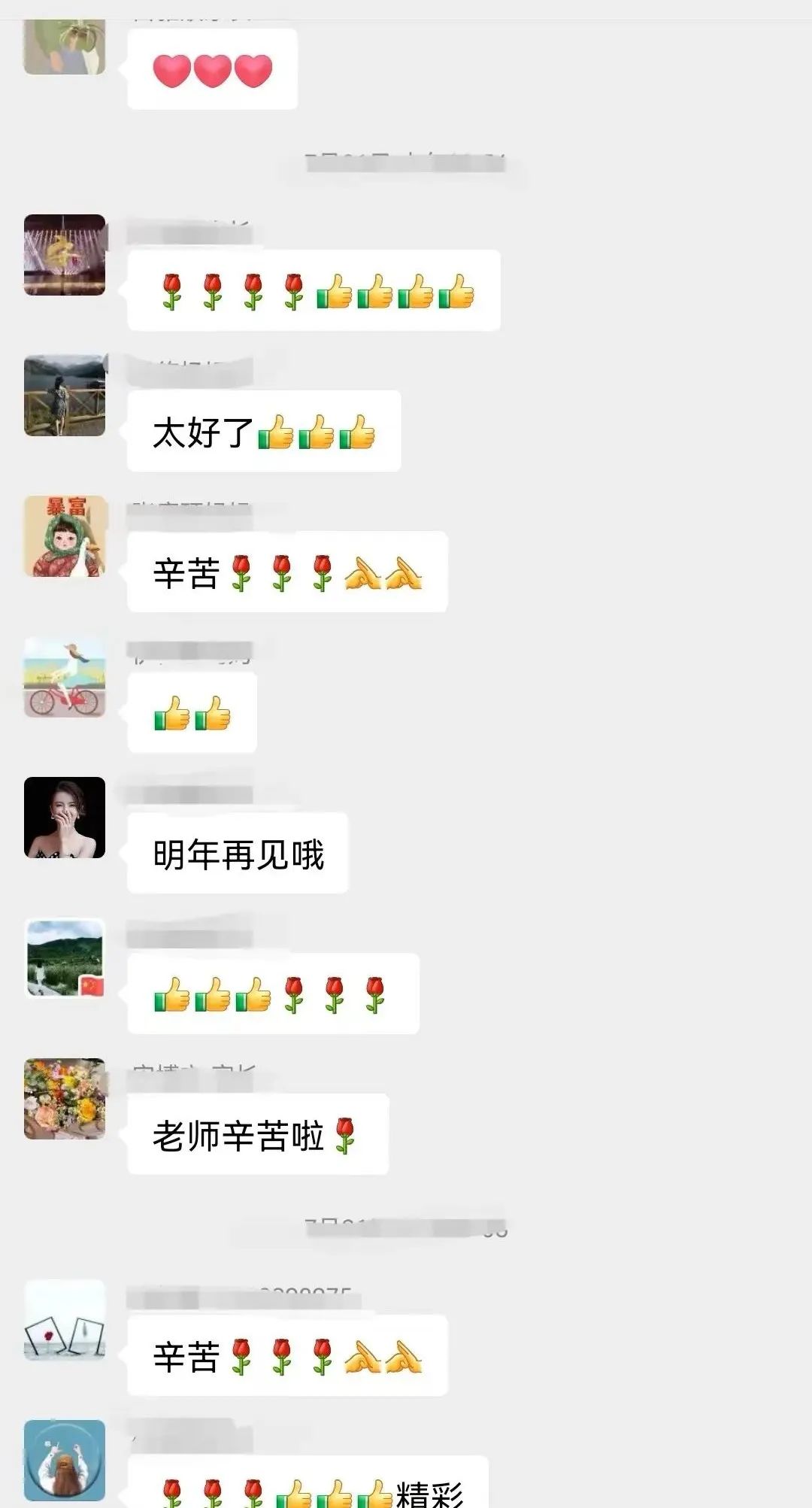Image resolution: width=812 pixels, height=1508 pixels.
Task: Tap the '暴富' cartoon girl avatar
Action: tap(65, 536)
